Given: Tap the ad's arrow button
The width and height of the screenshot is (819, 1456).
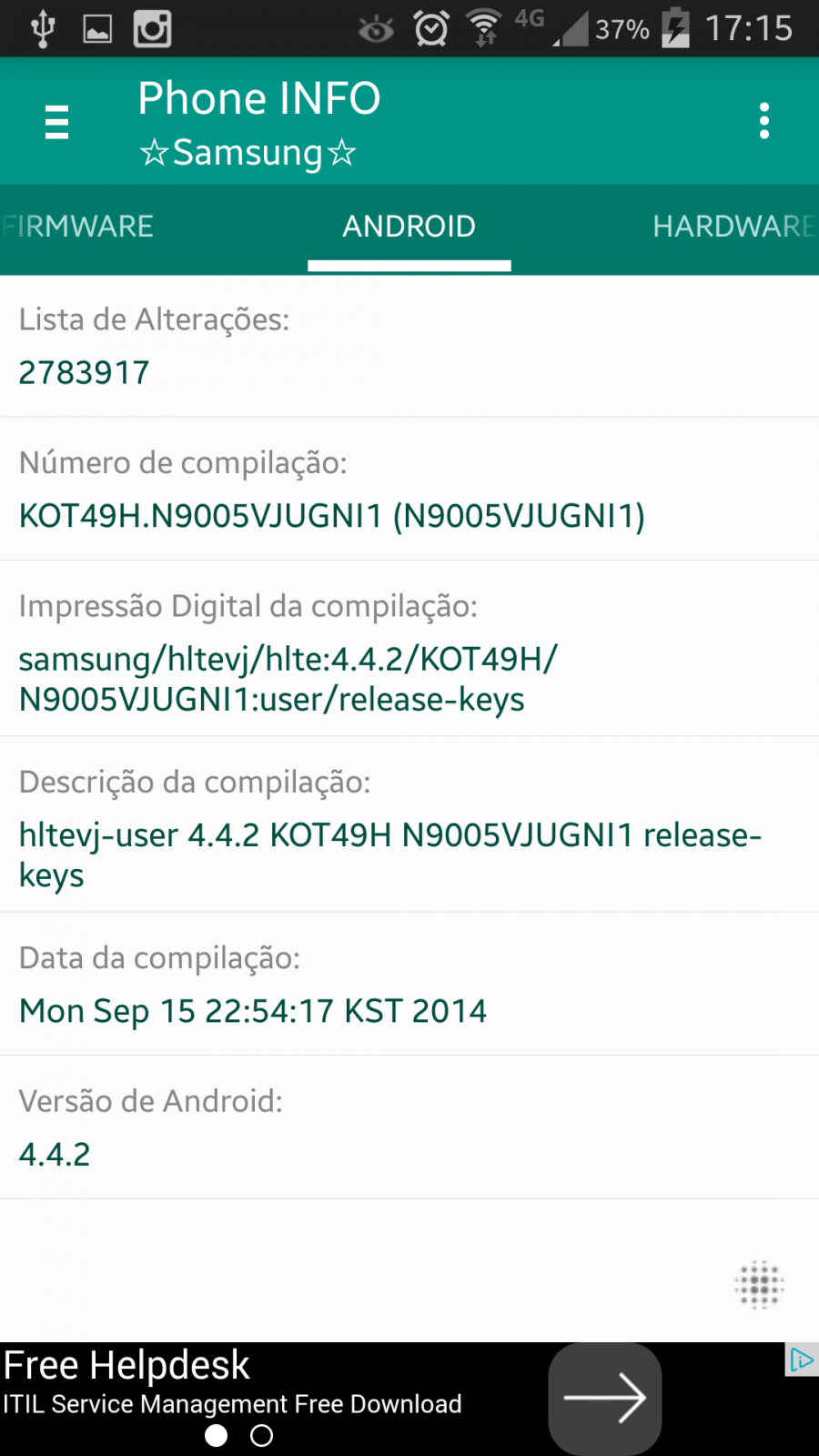Looking at the screenshot, I should point(605,1399).
